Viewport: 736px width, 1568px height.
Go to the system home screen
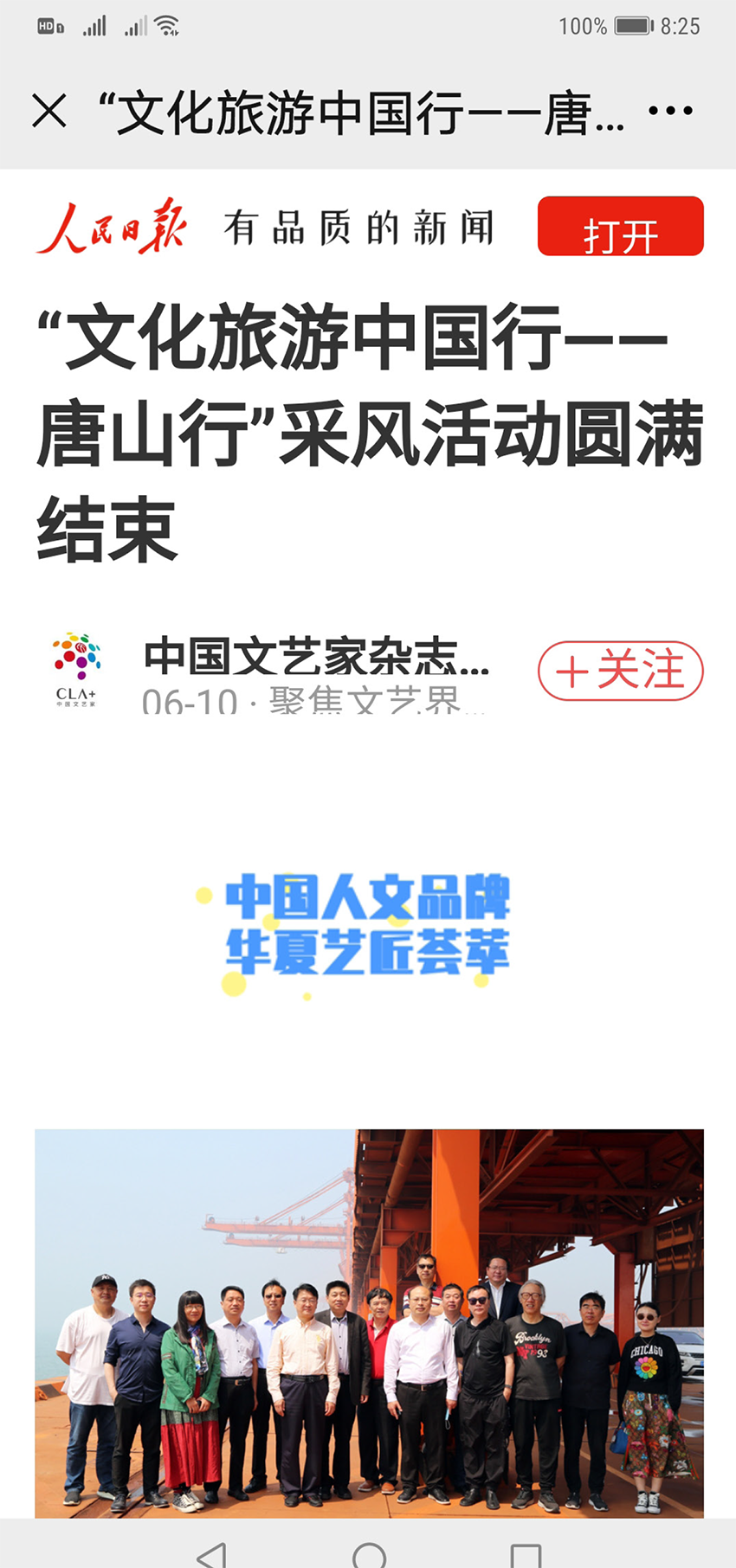(x=370, y=1554)
